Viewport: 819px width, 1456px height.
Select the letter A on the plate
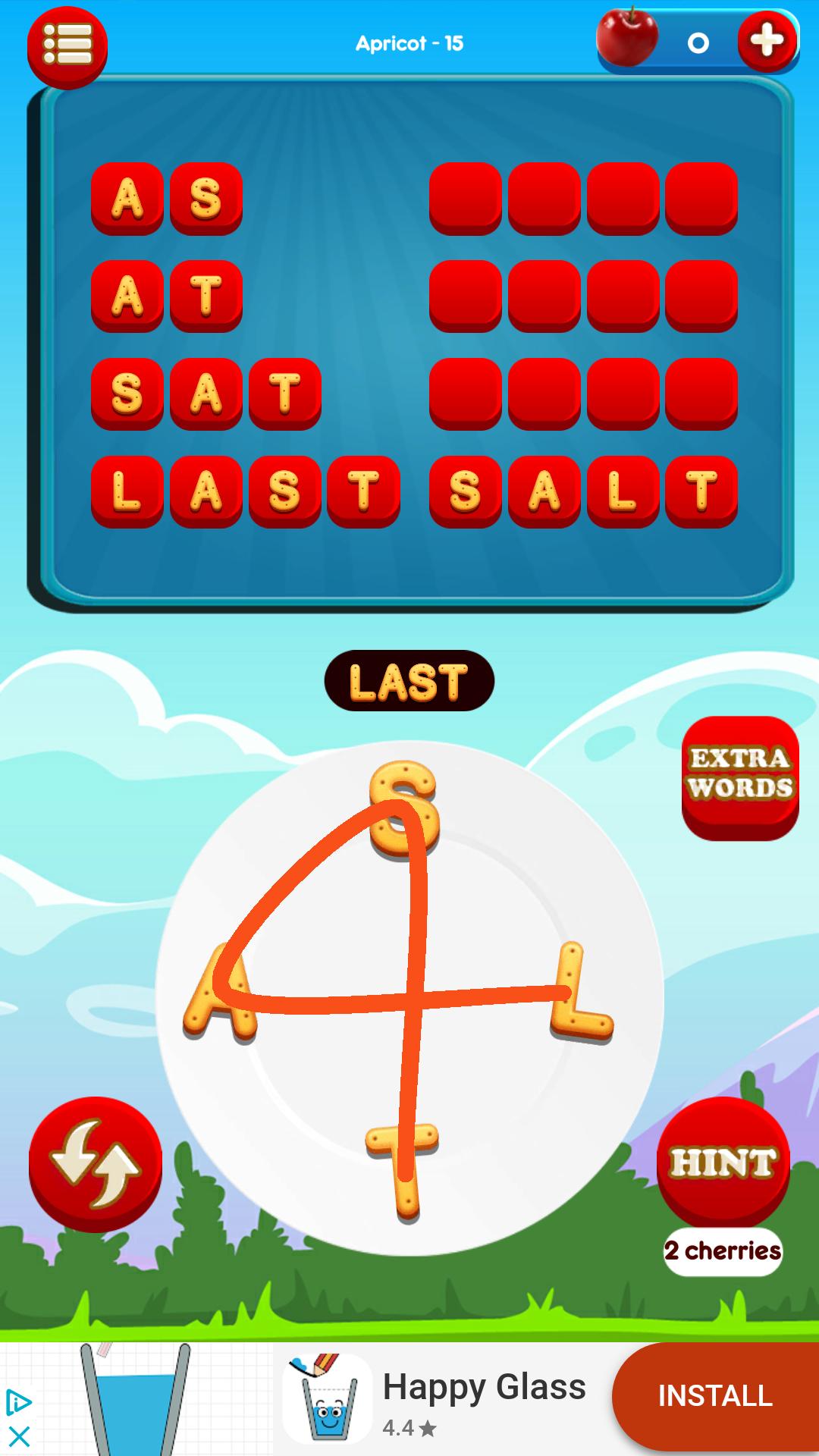(220, 993)
